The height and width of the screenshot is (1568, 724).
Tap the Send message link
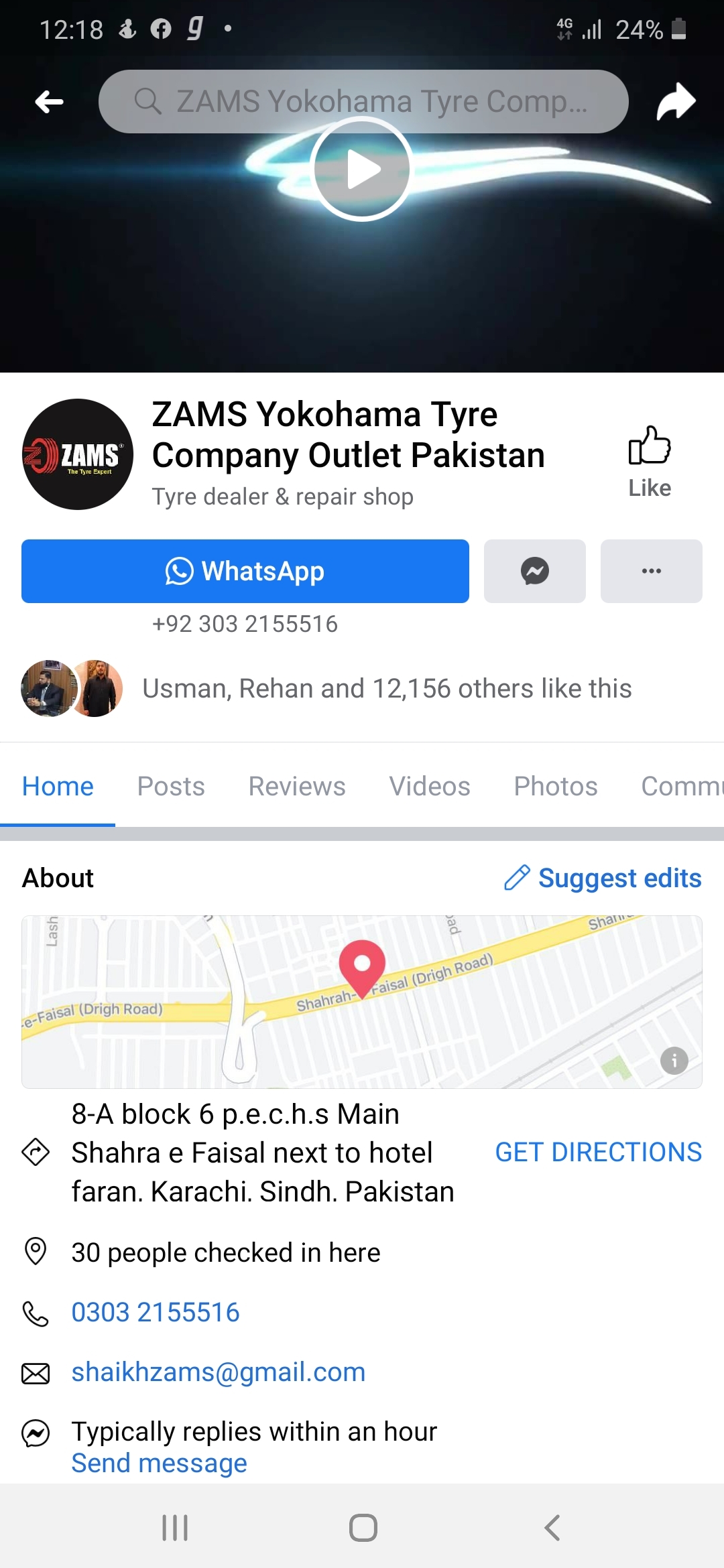pos(160,1463)
